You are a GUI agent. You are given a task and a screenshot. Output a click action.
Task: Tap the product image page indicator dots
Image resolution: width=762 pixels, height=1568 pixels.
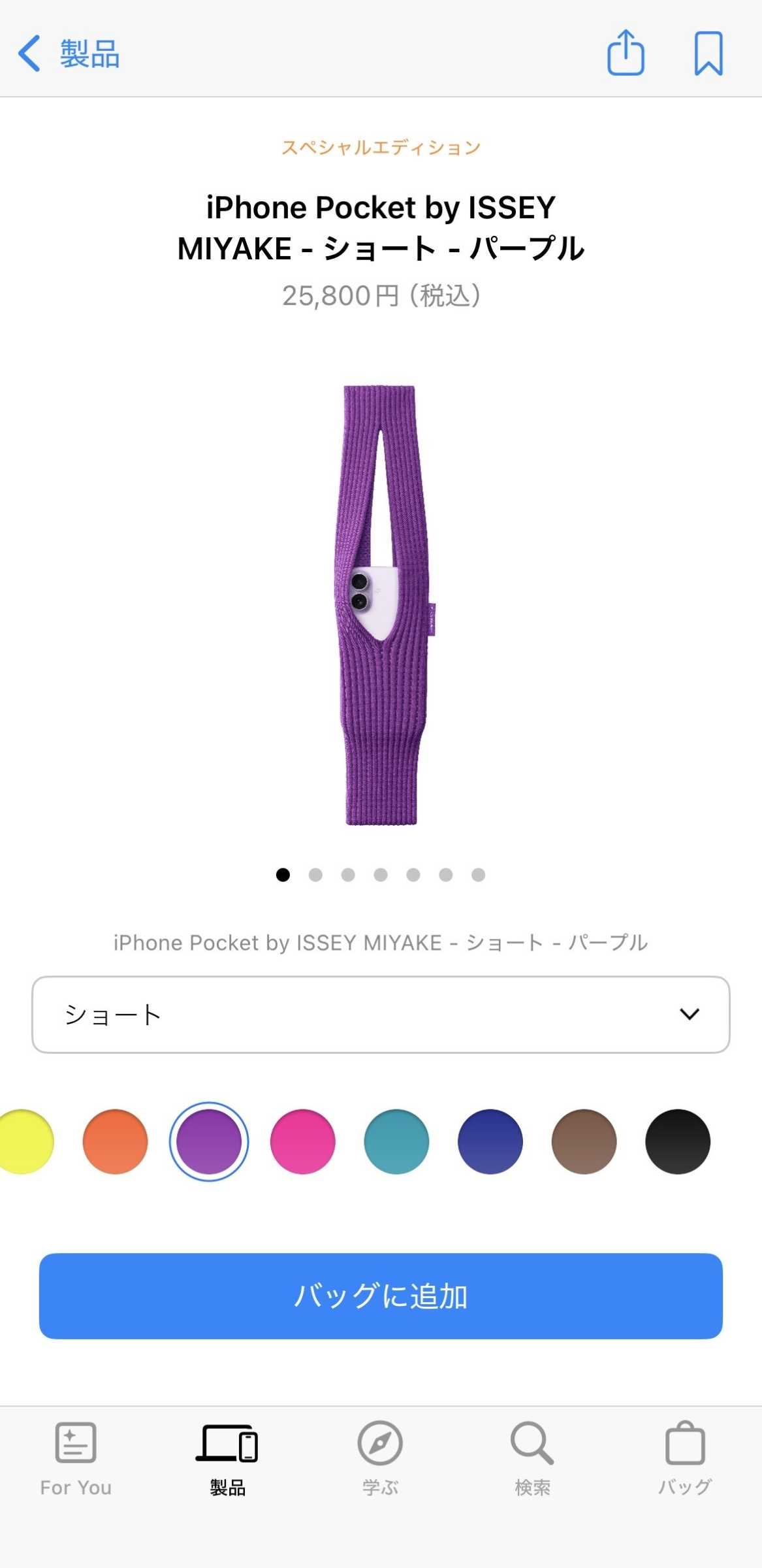pos(381,875)
